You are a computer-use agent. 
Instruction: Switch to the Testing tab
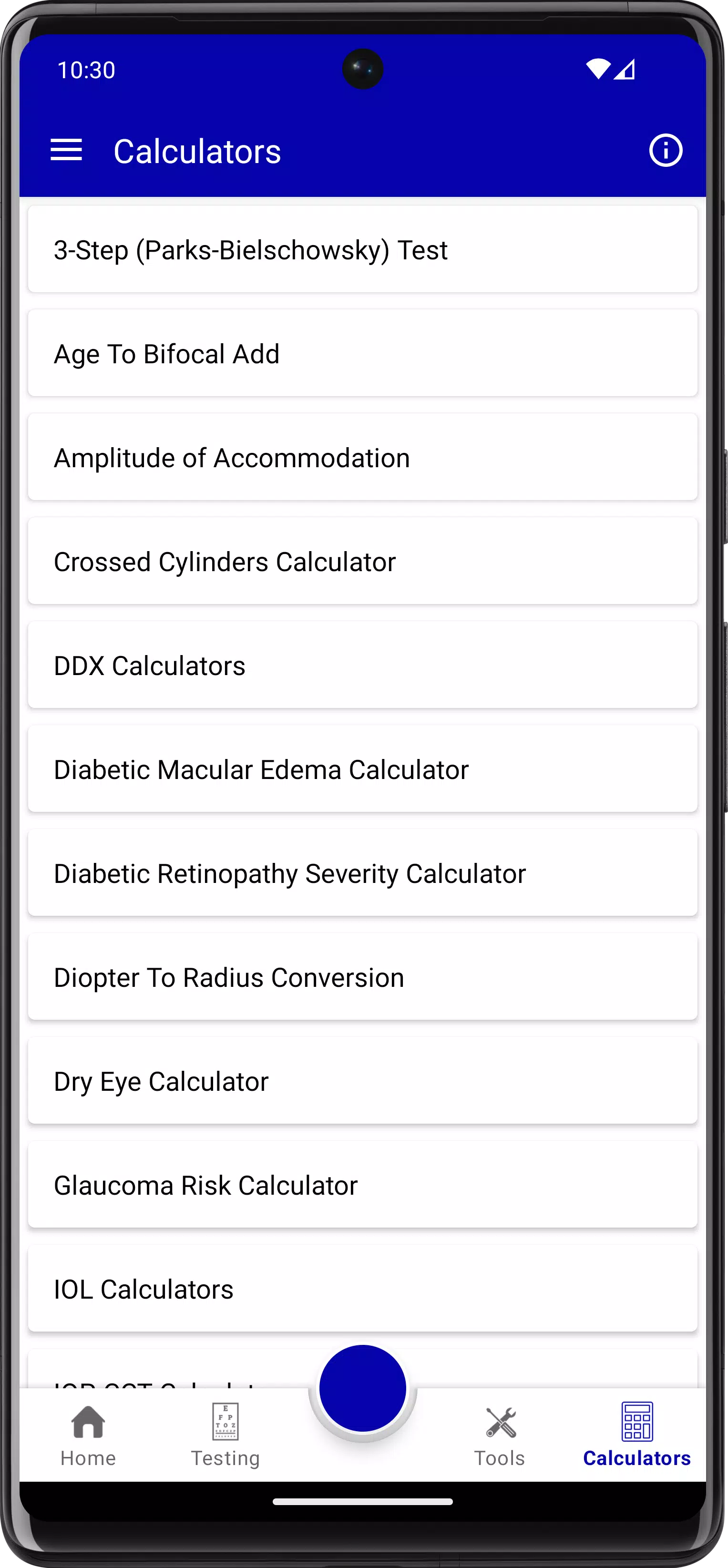pyautogui.click(x=225, y=1436)
